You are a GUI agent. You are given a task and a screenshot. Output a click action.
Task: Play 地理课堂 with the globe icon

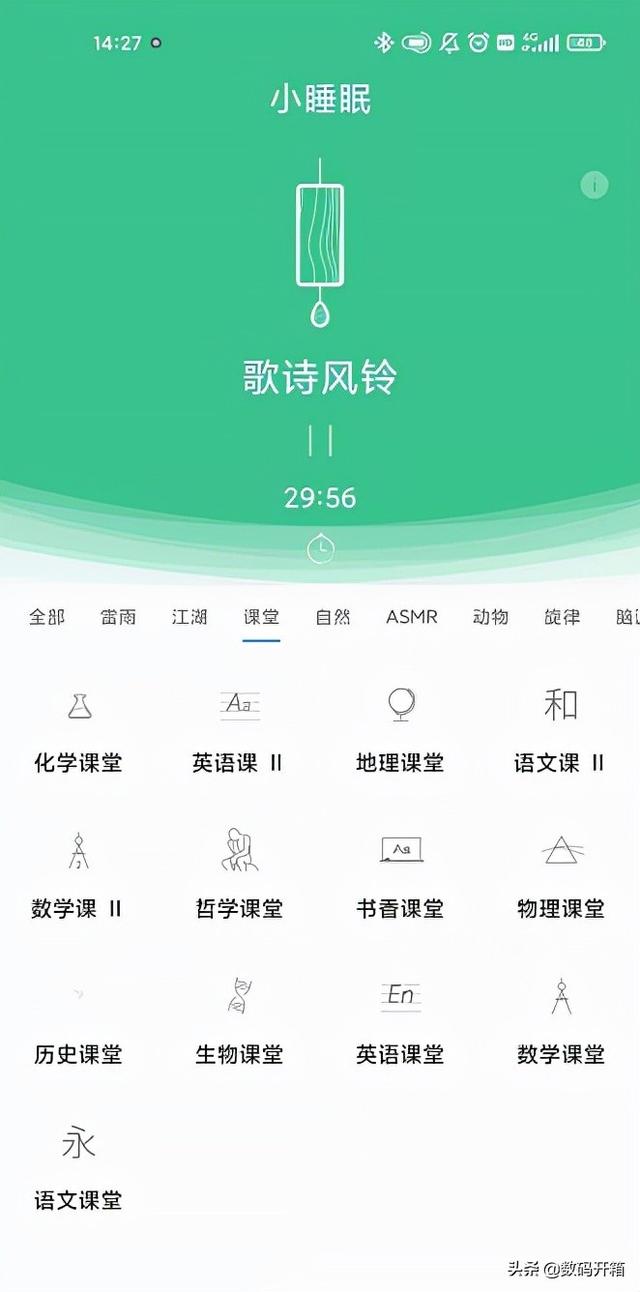click(x=400, y=732)
